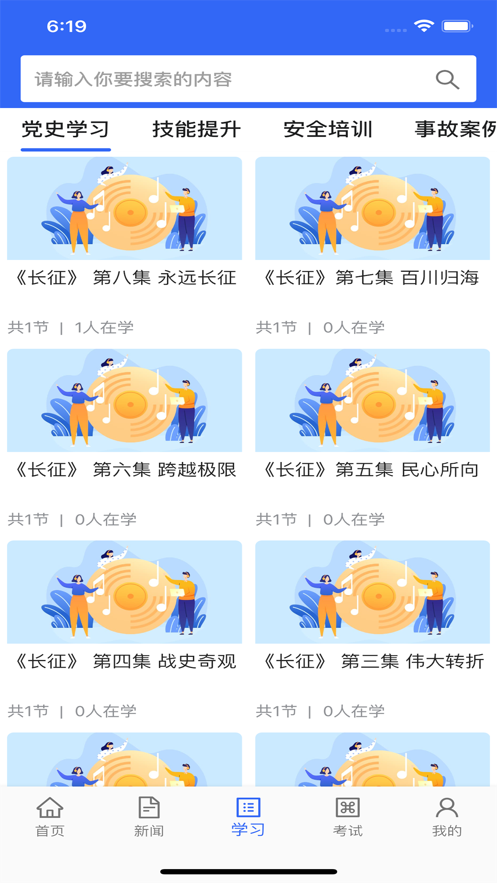Image resolution: width=497 pixels, height=883 pixels.
Task: Open 《长征》第五集 民心所向 course
Action: pyautogui.click(x=373, y=438)
